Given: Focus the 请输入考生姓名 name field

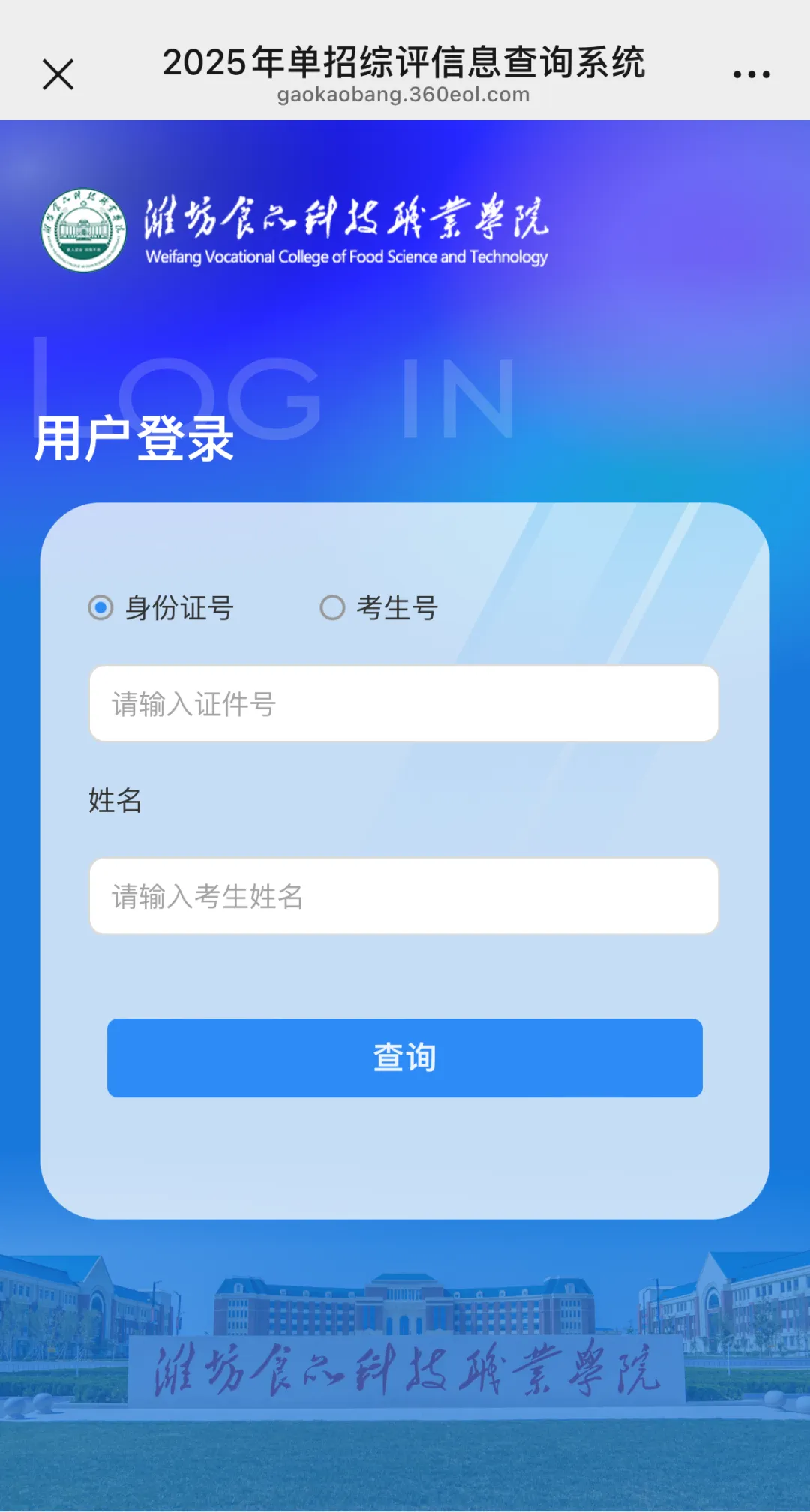Looking at the screenshot, I should 403,896.
